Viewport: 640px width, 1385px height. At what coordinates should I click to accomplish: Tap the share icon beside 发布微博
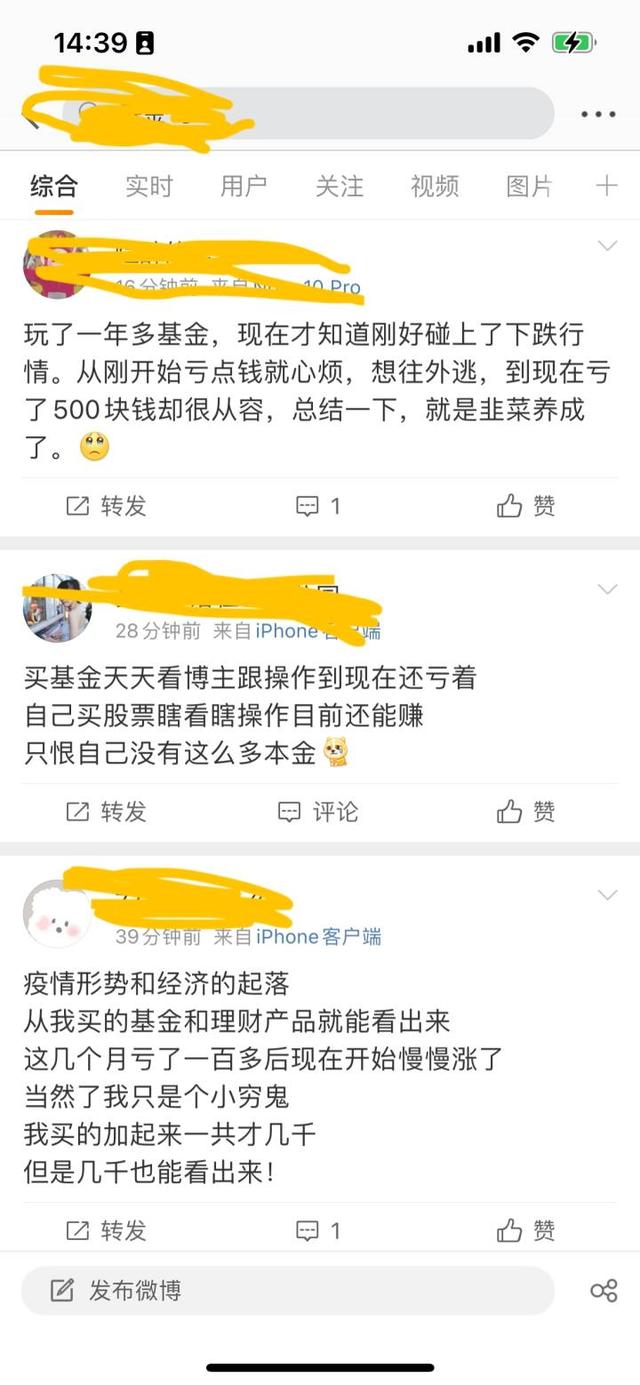tap(603, 1290)
